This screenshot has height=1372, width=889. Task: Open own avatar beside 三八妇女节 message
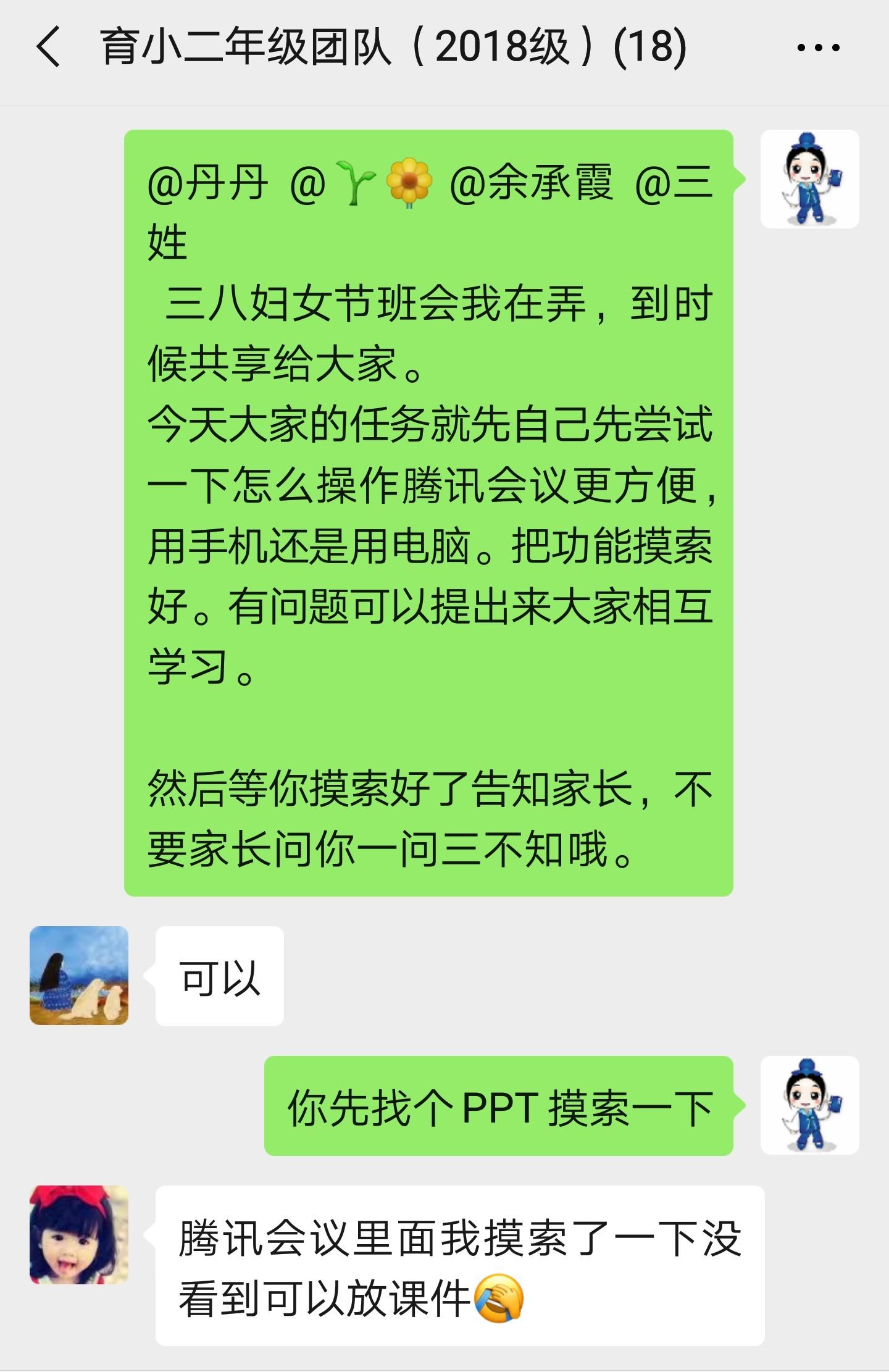coord(809,179)
